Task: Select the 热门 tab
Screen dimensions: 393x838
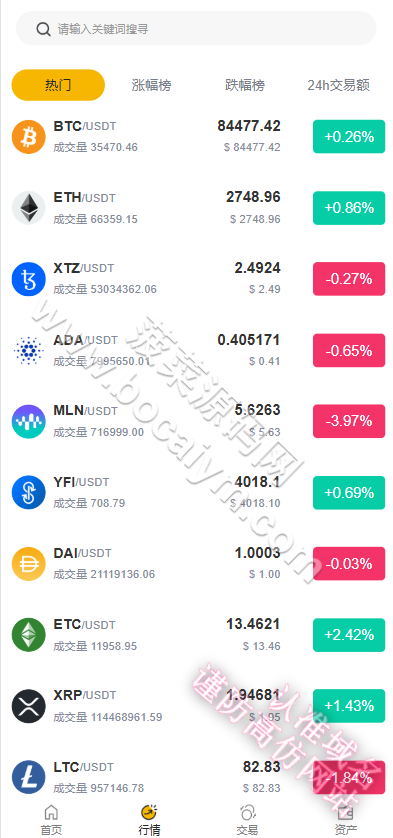Action: tap(58, 85)
